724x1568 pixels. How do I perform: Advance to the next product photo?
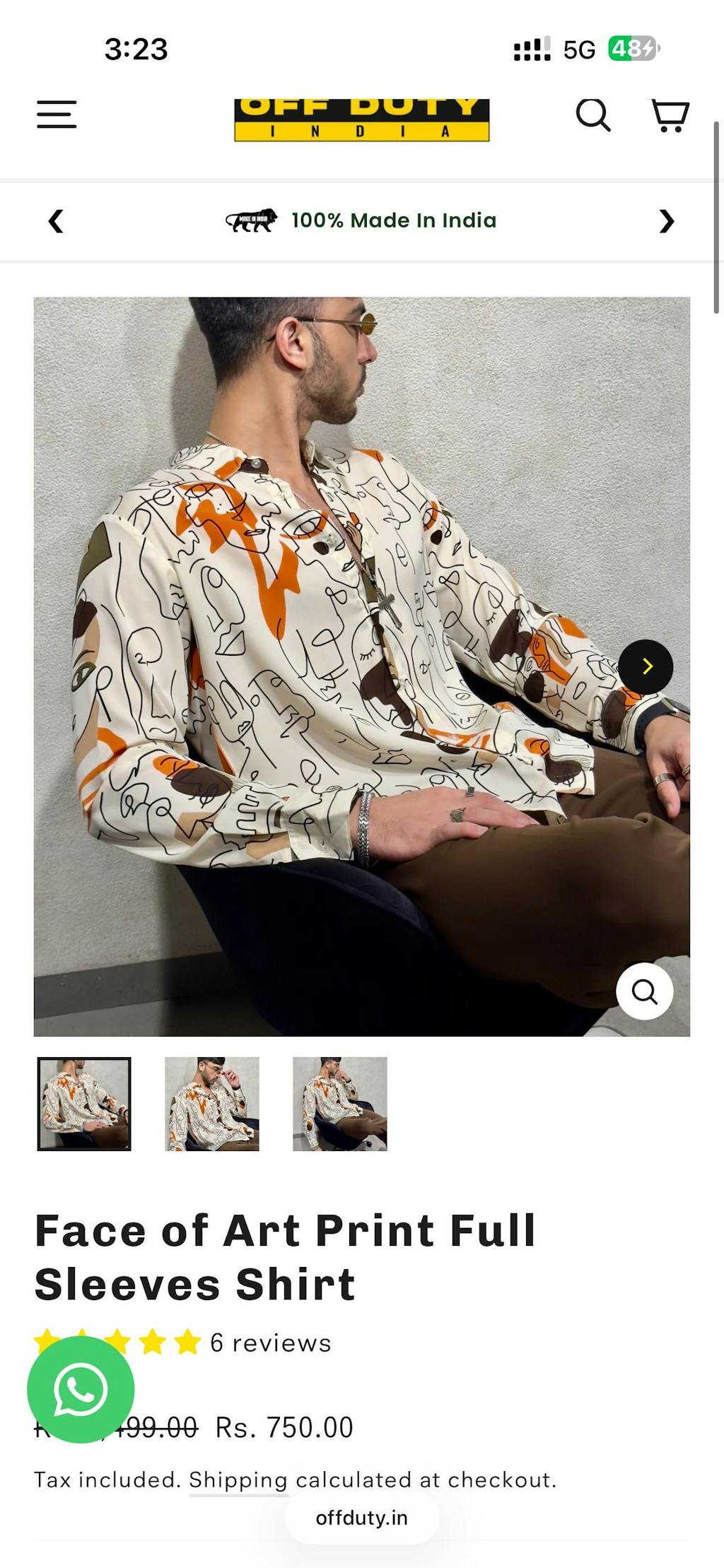click(x=646, y=666)
